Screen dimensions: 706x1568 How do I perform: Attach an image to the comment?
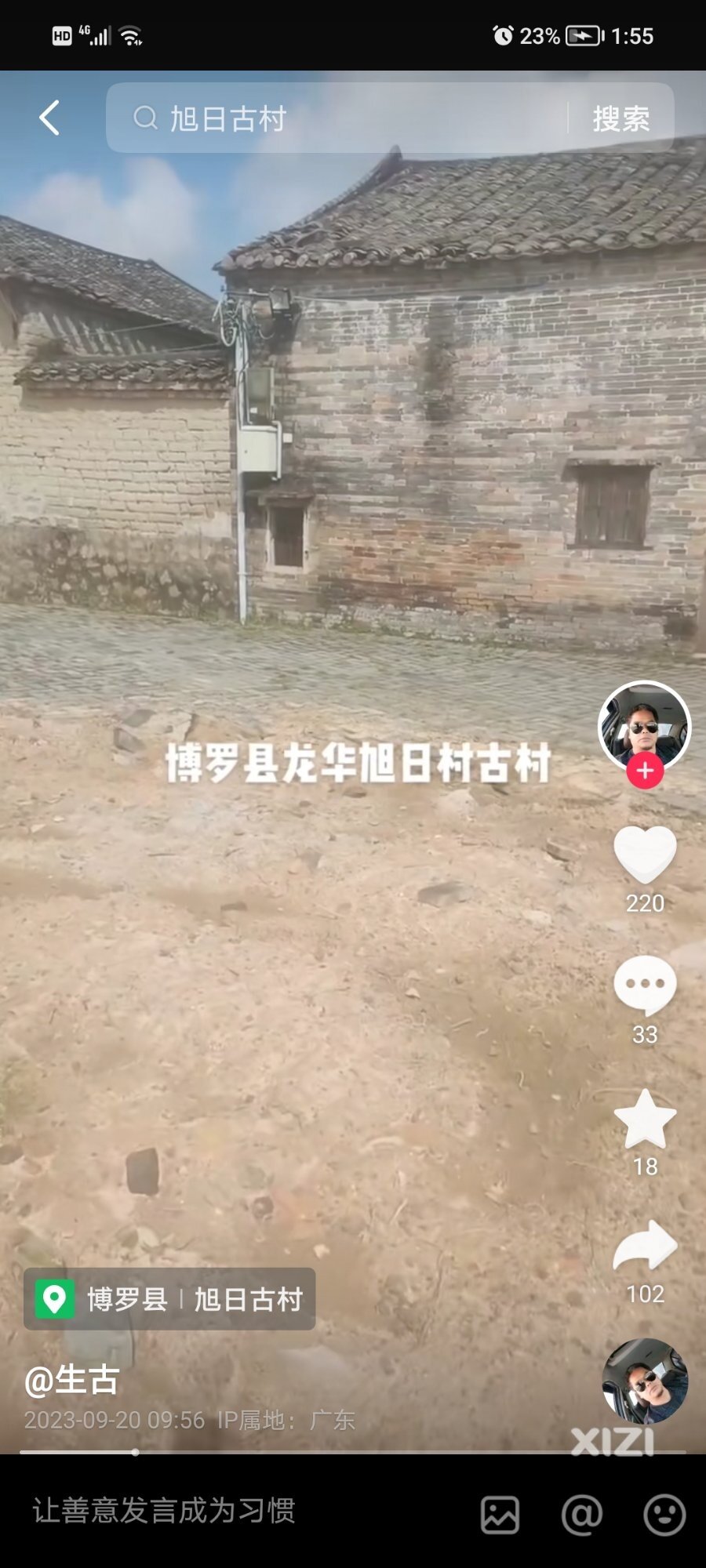(500, 1514)
